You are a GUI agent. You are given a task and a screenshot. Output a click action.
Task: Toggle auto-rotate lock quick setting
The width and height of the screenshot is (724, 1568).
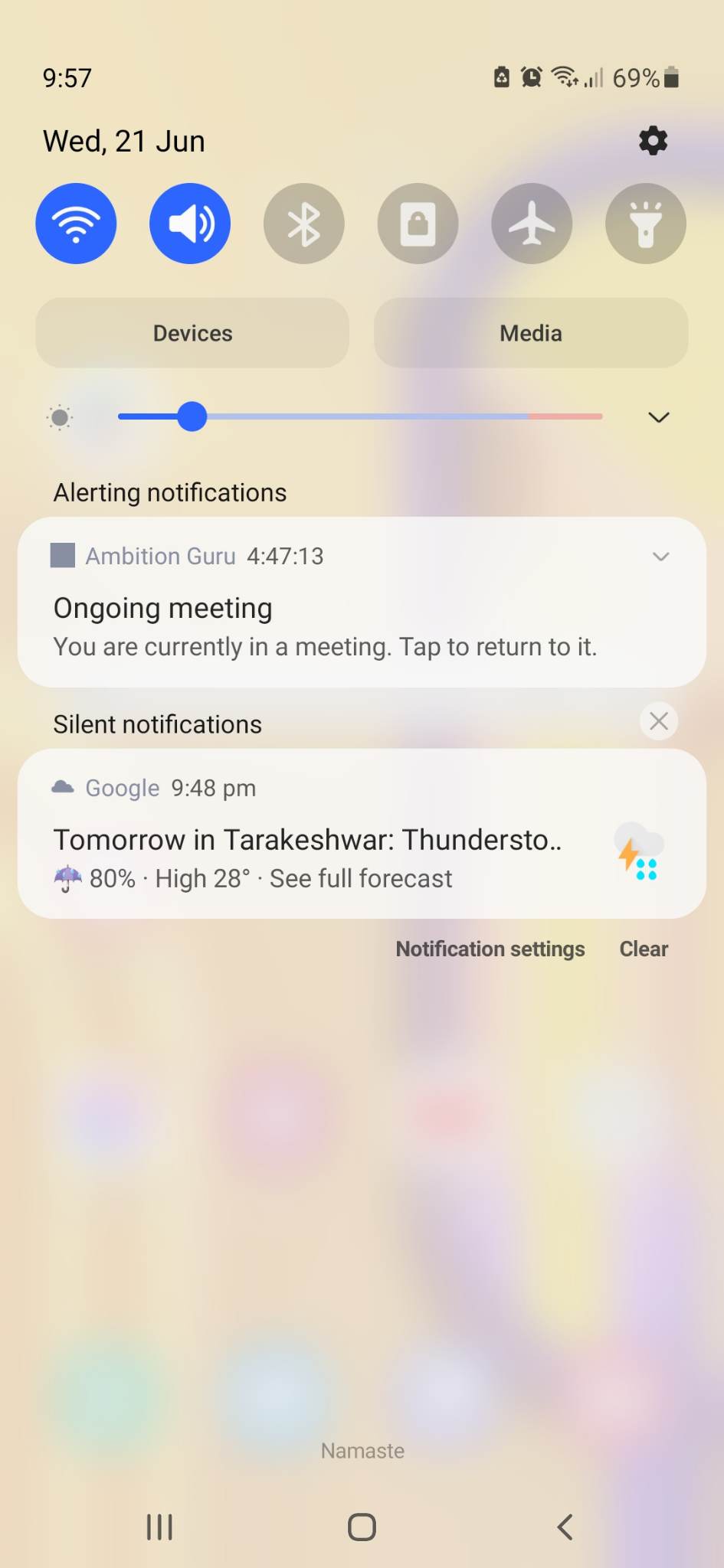click(x=418, y=223)
